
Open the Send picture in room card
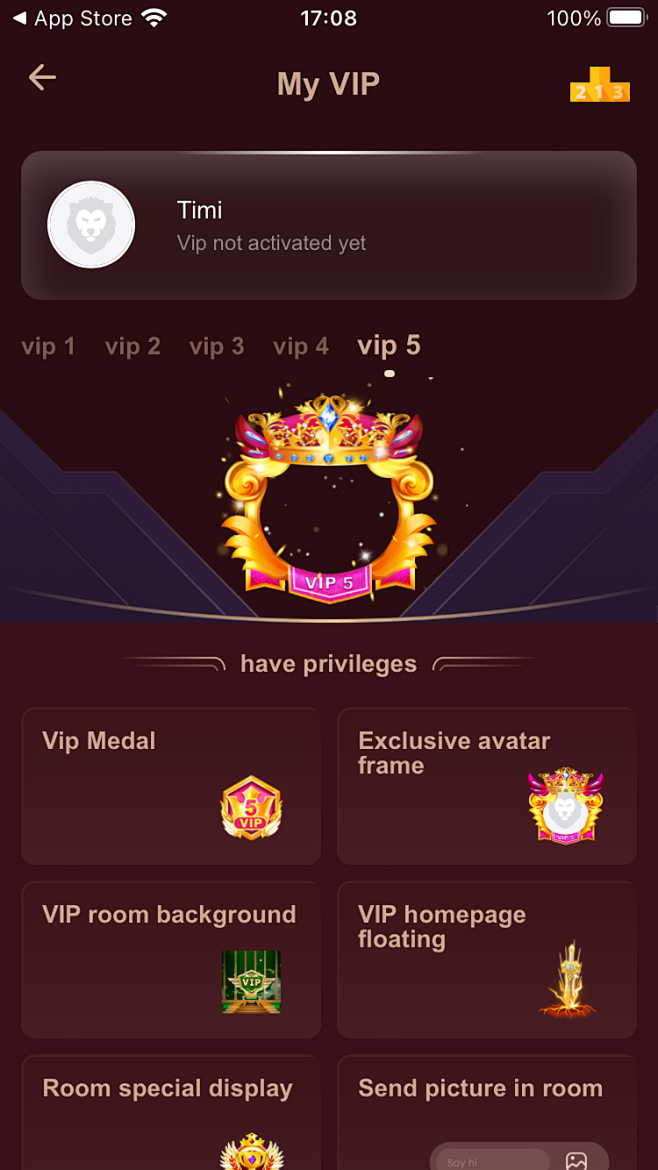click(487, 1112)
